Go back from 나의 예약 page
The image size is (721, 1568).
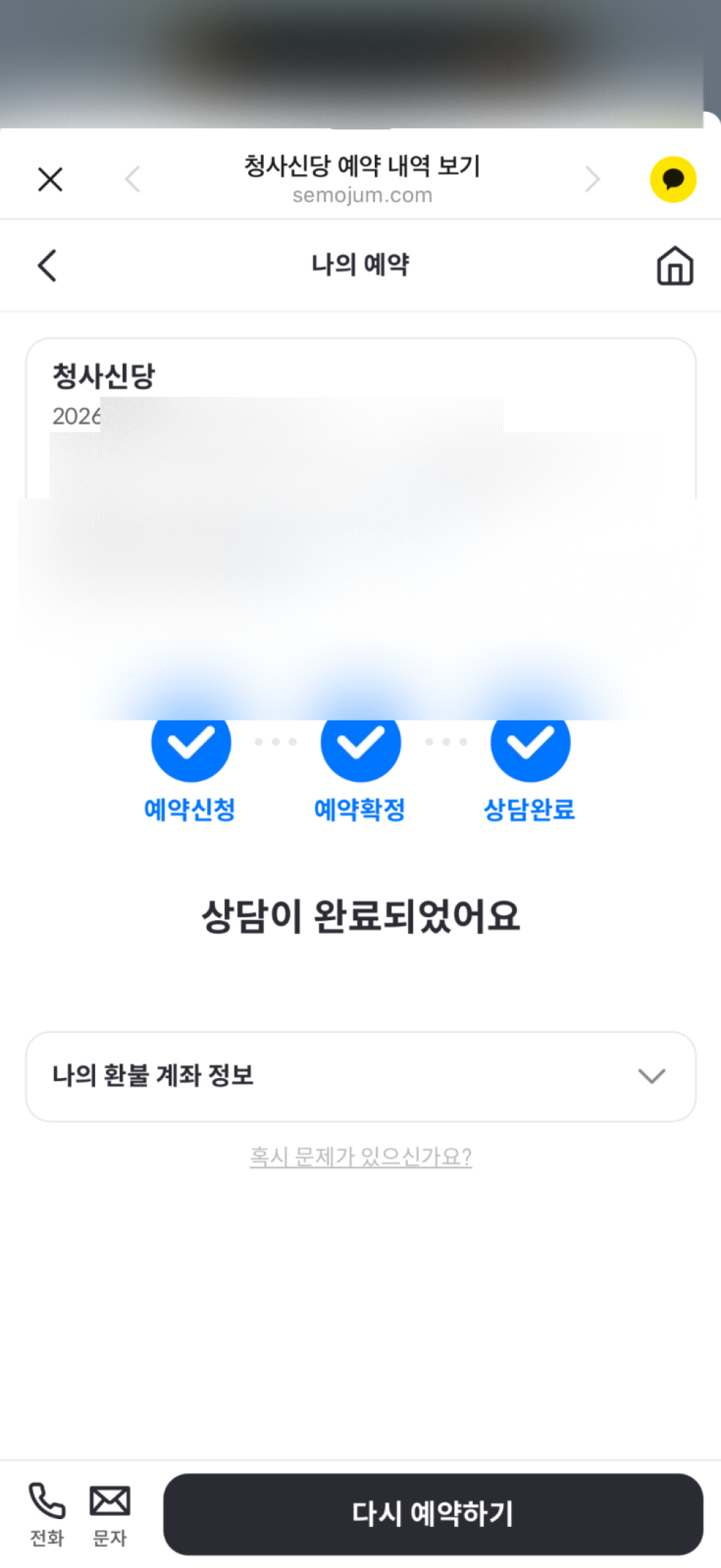click(x=48, y=266)
